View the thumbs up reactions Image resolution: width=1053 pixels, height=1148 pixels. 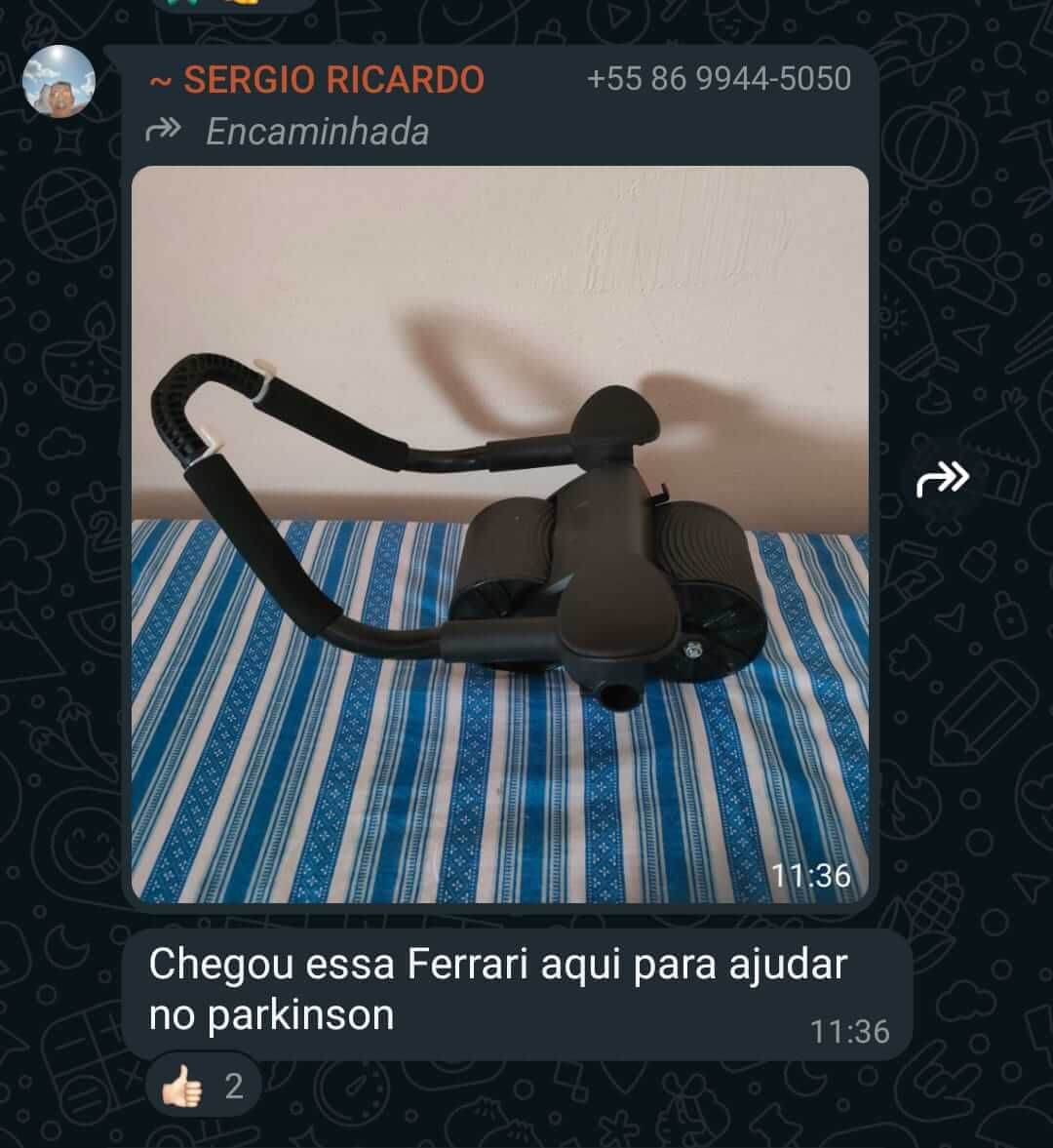coord(202,1086)
